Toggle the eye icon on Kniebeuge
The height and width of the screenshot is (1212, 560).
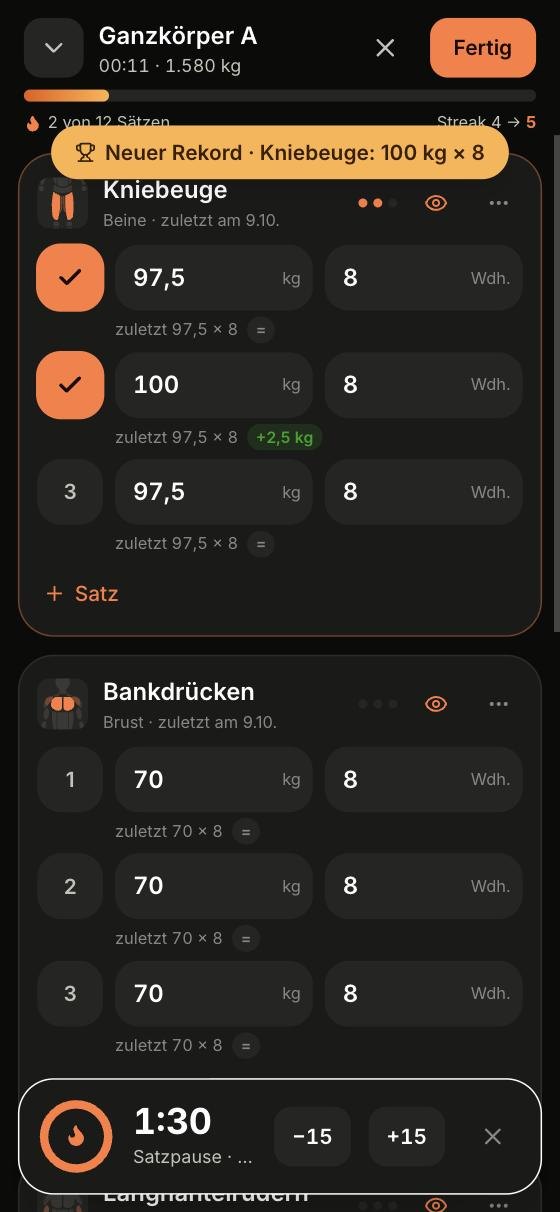[436, 203]
